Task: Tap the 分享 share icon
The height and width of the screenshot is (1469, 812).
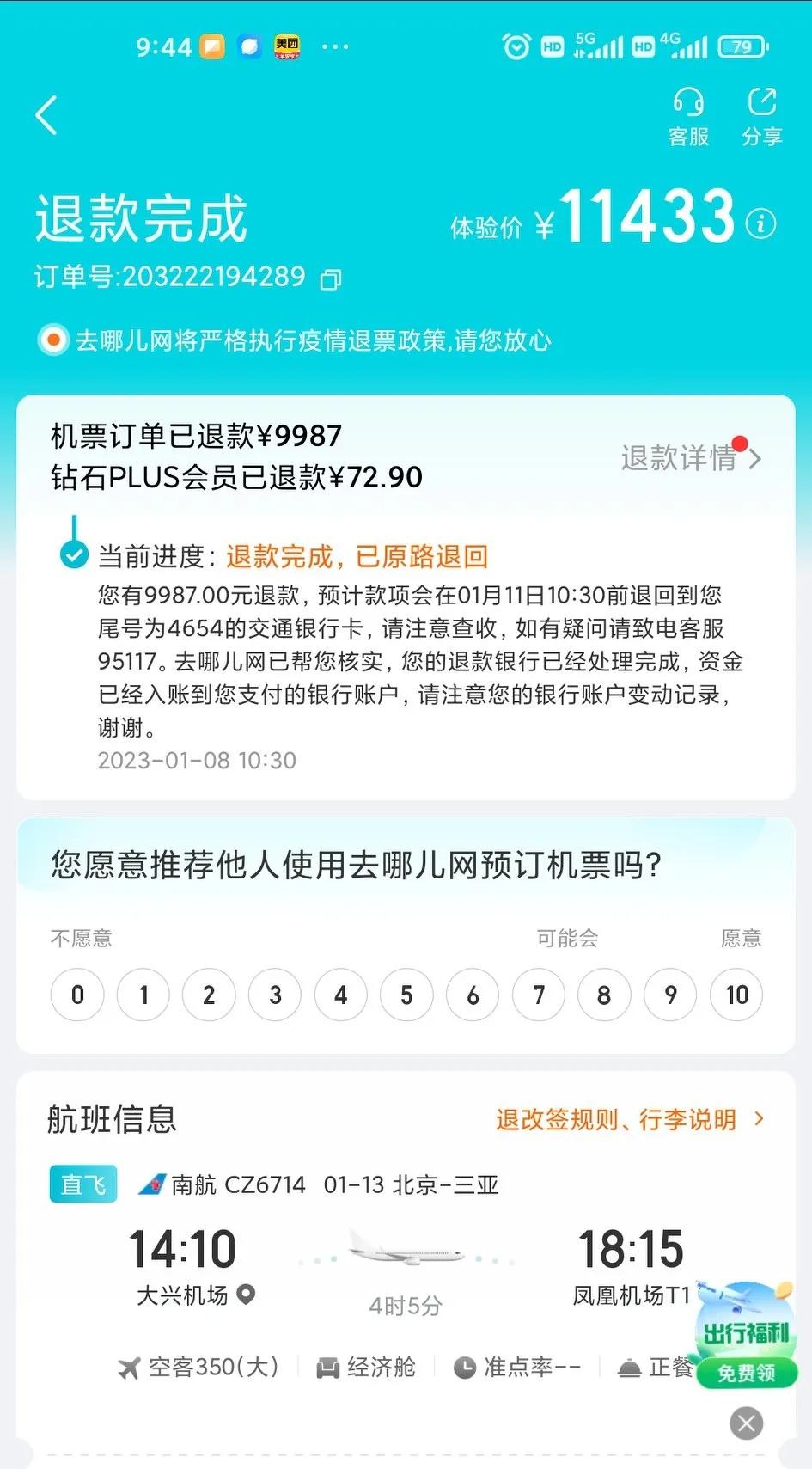Action: [x=761, y=114]
